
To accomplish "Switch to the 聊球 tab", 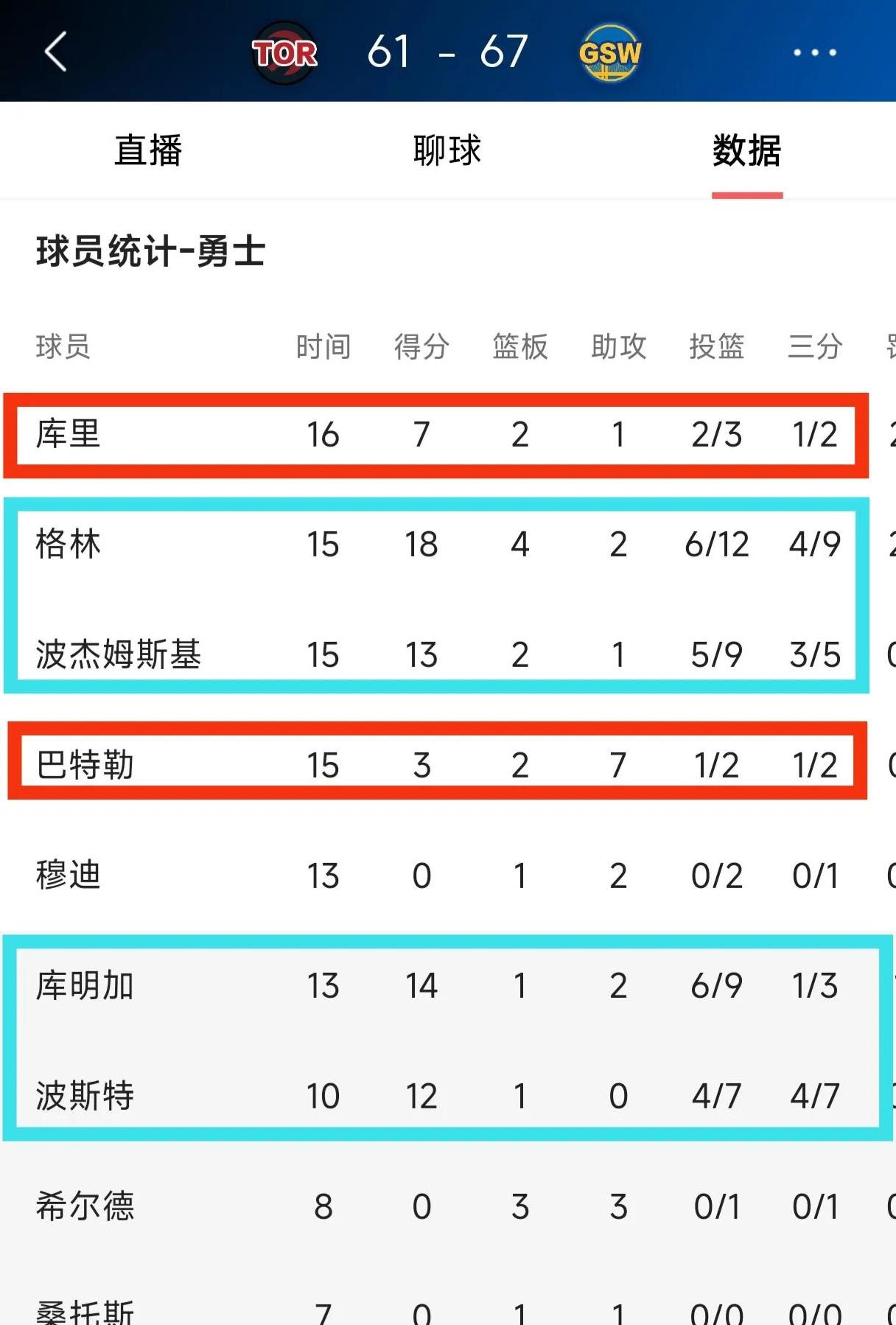I will [447, 150].
